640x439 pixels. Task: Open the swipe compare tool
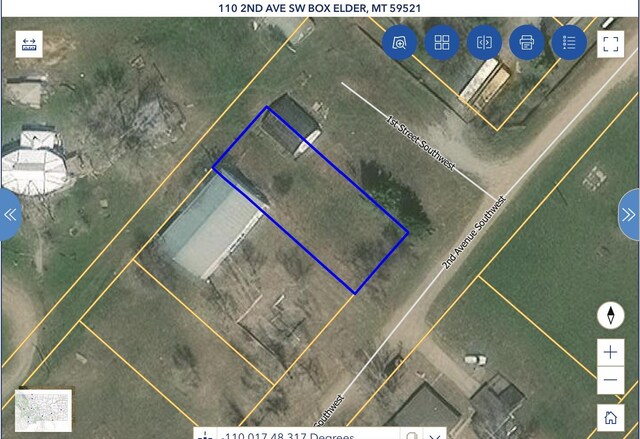[x=484, y=43]
